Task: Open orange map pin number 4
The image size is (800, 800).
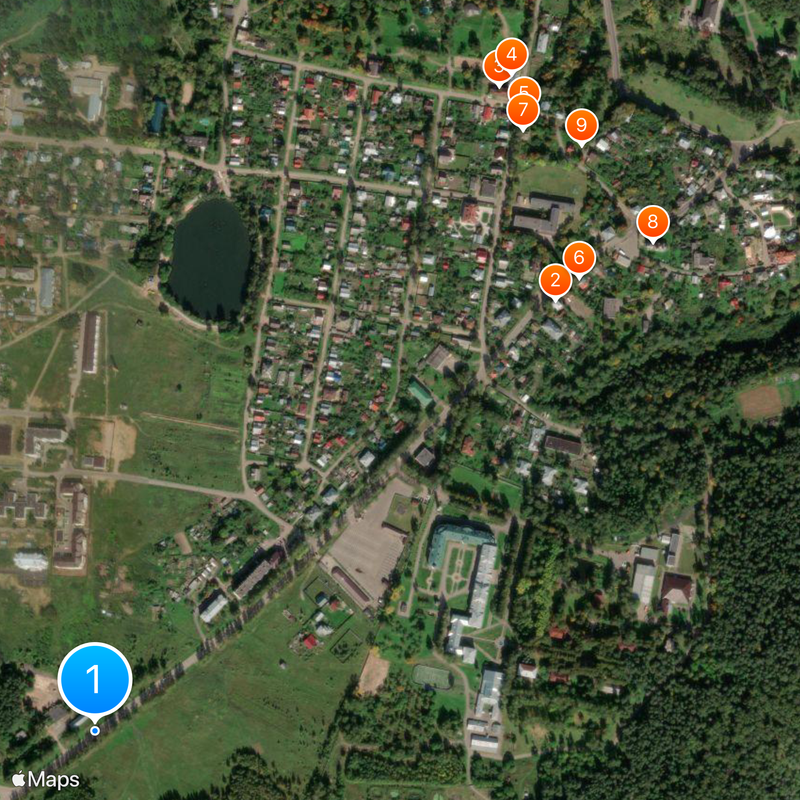Action: pos(513,54)
